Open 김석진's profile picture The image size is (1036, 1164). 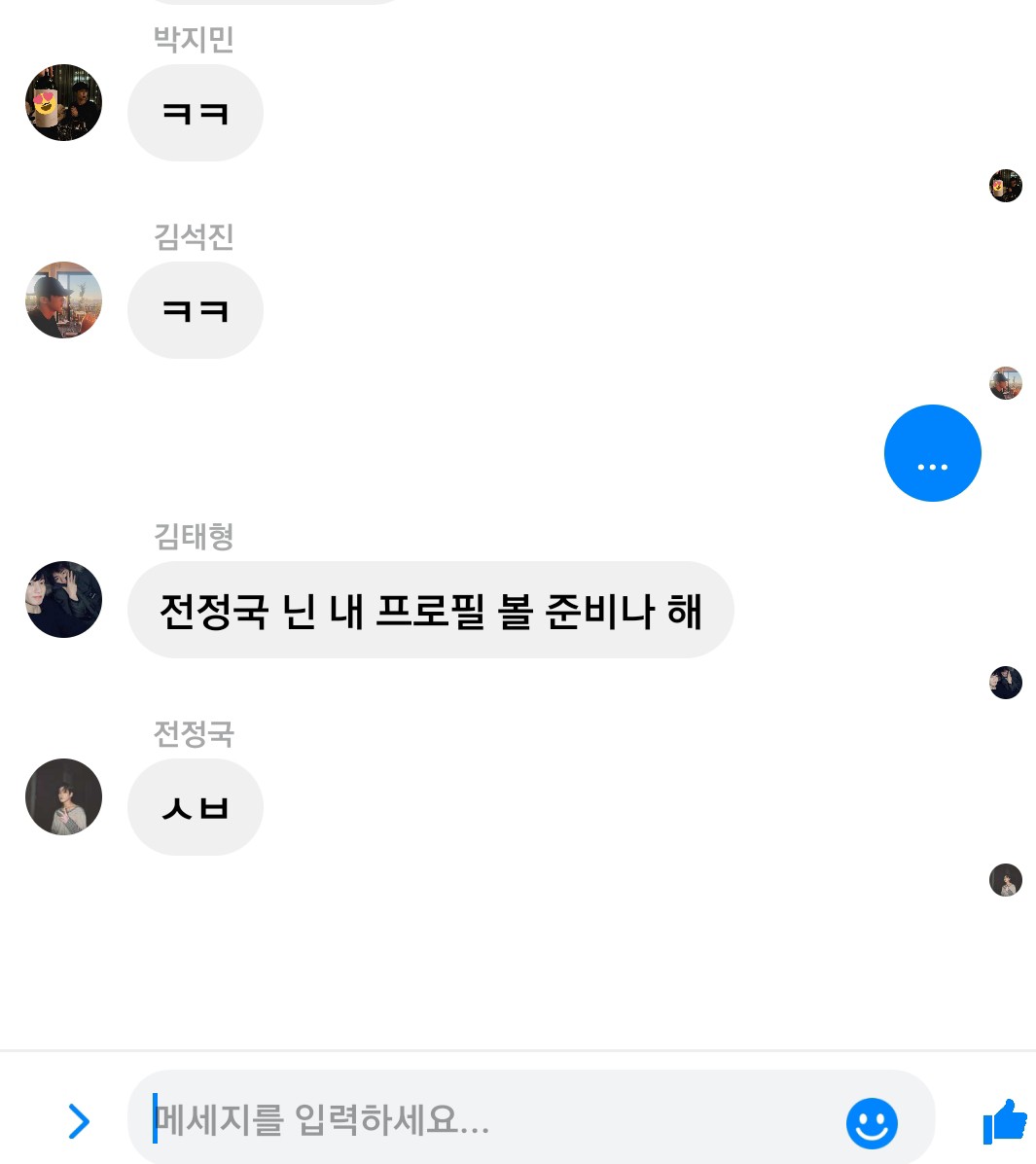click(63, 300)
